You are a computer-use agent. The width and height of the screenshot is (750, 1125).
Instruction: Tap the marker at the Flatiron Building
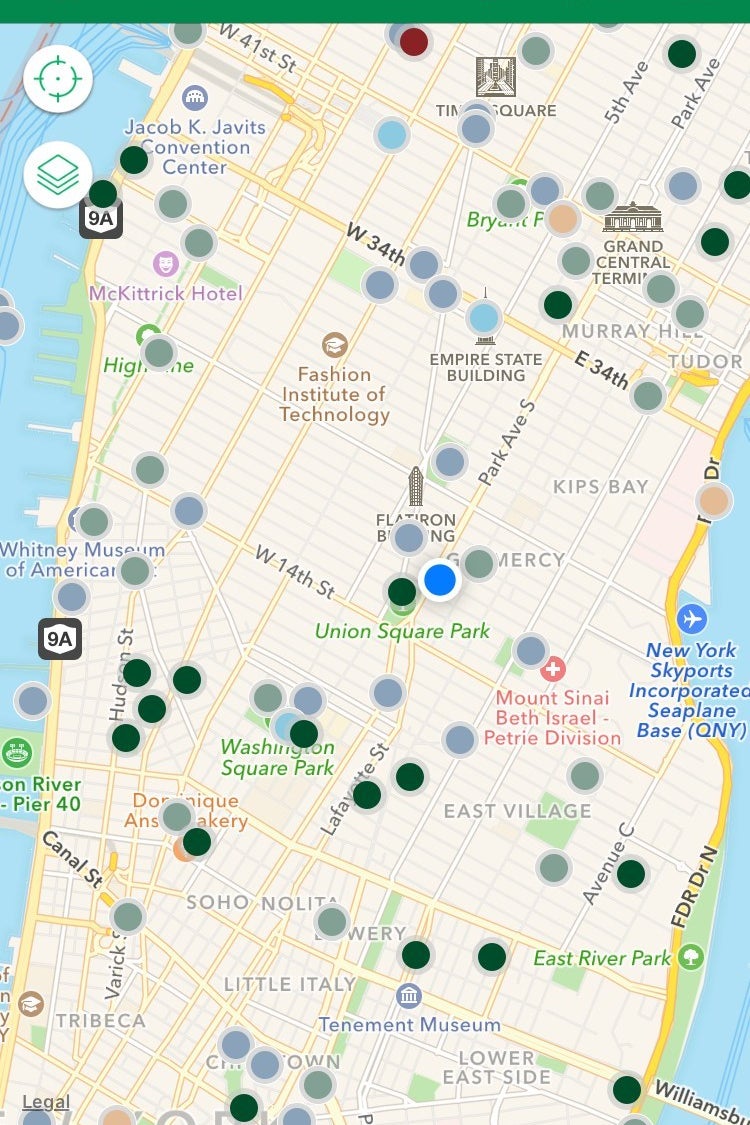pos(409,538)
